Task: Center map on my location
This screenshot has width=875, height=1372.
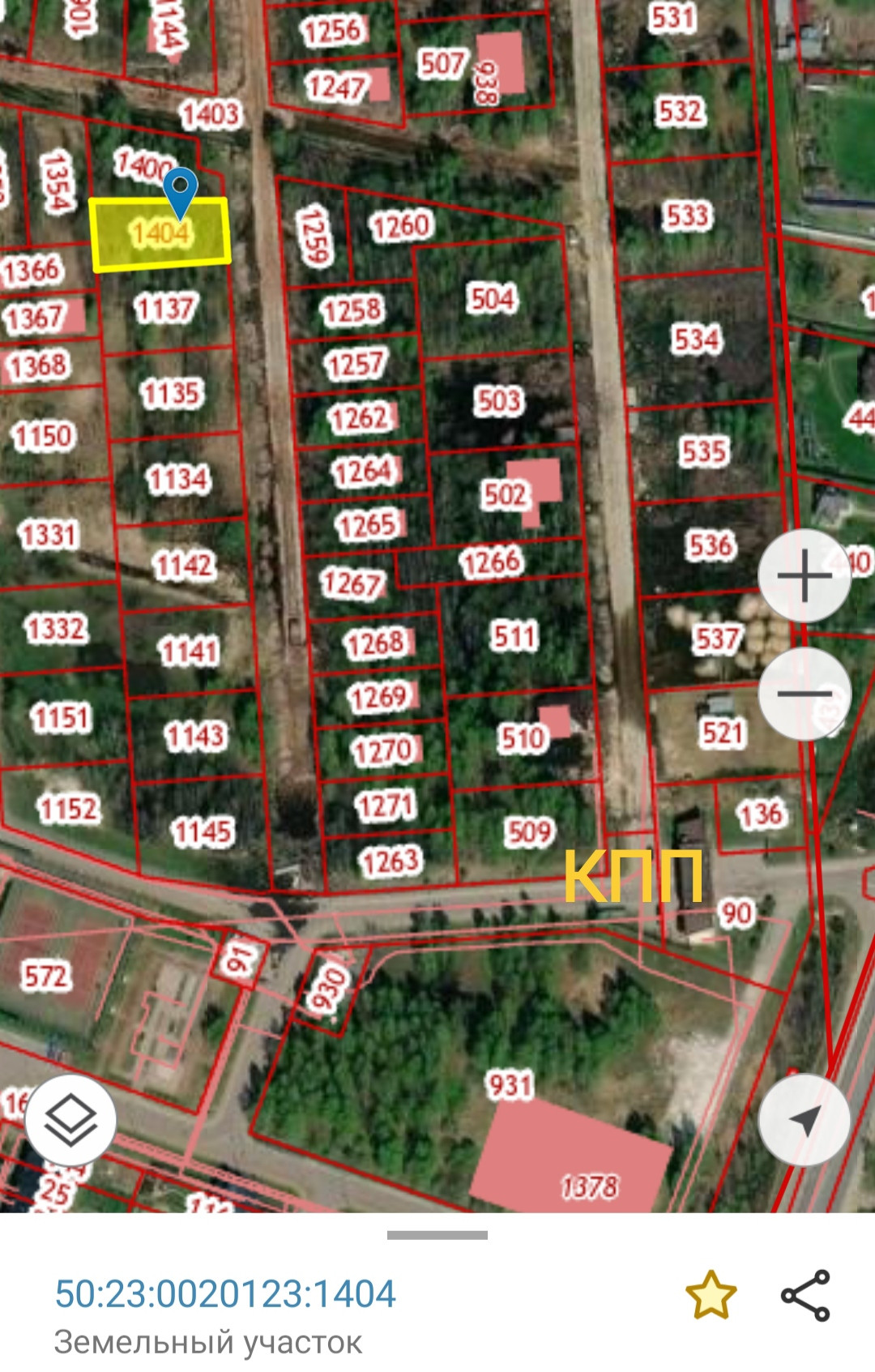Action: pyautogui.click(x=804, y=1120)
